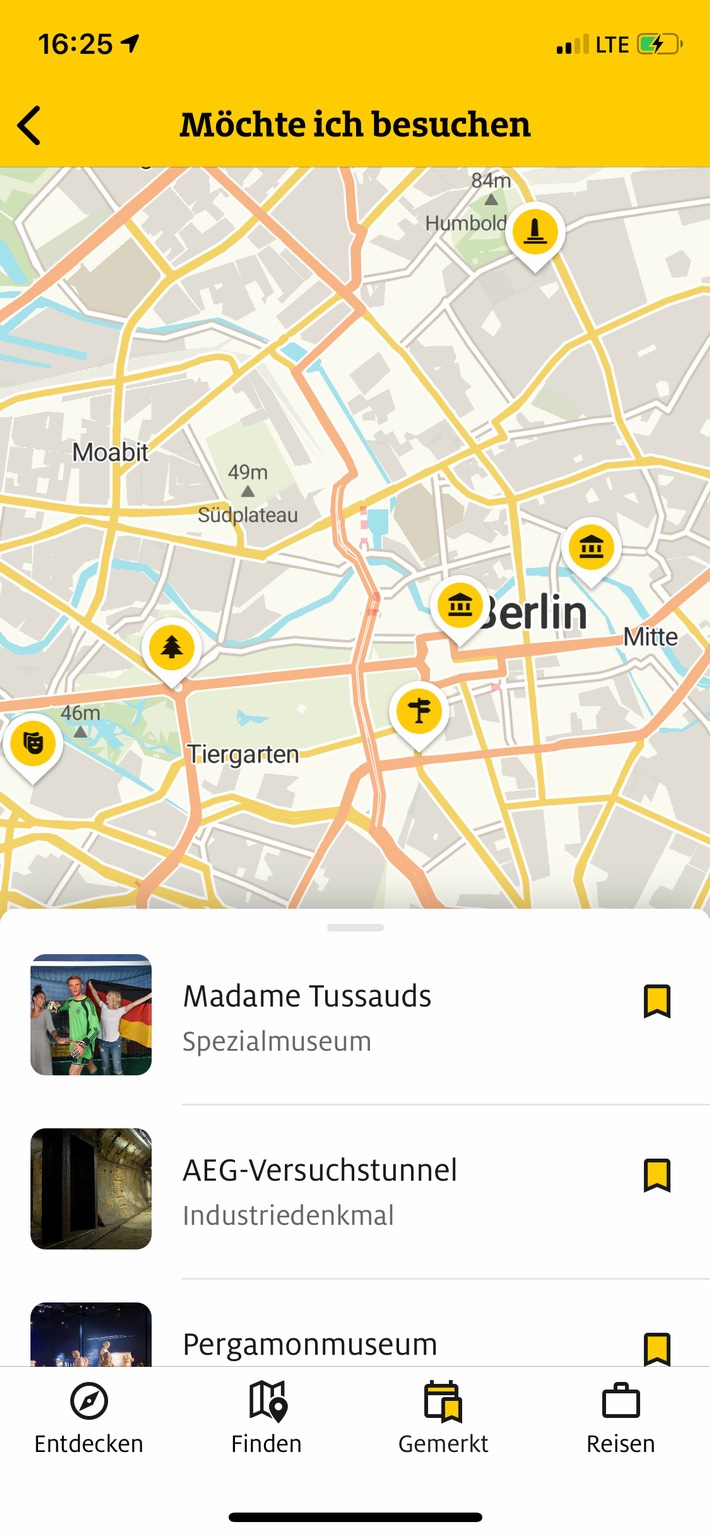
Task: Switch to the Reisen tab
Action: tap(620, 1417)
